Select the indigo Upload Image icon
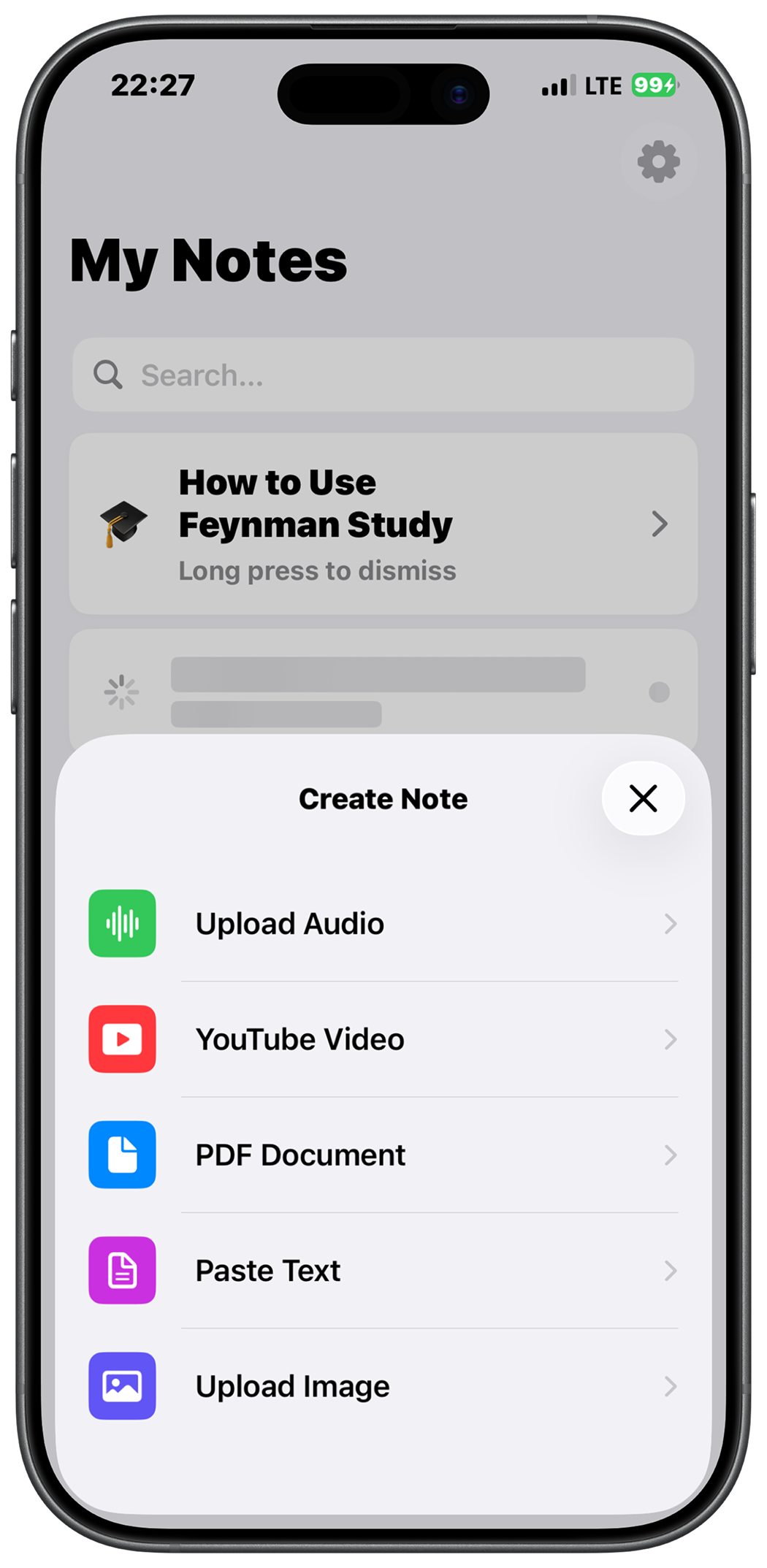The height and width of the screenshot is (1568, 767). 121,1386
